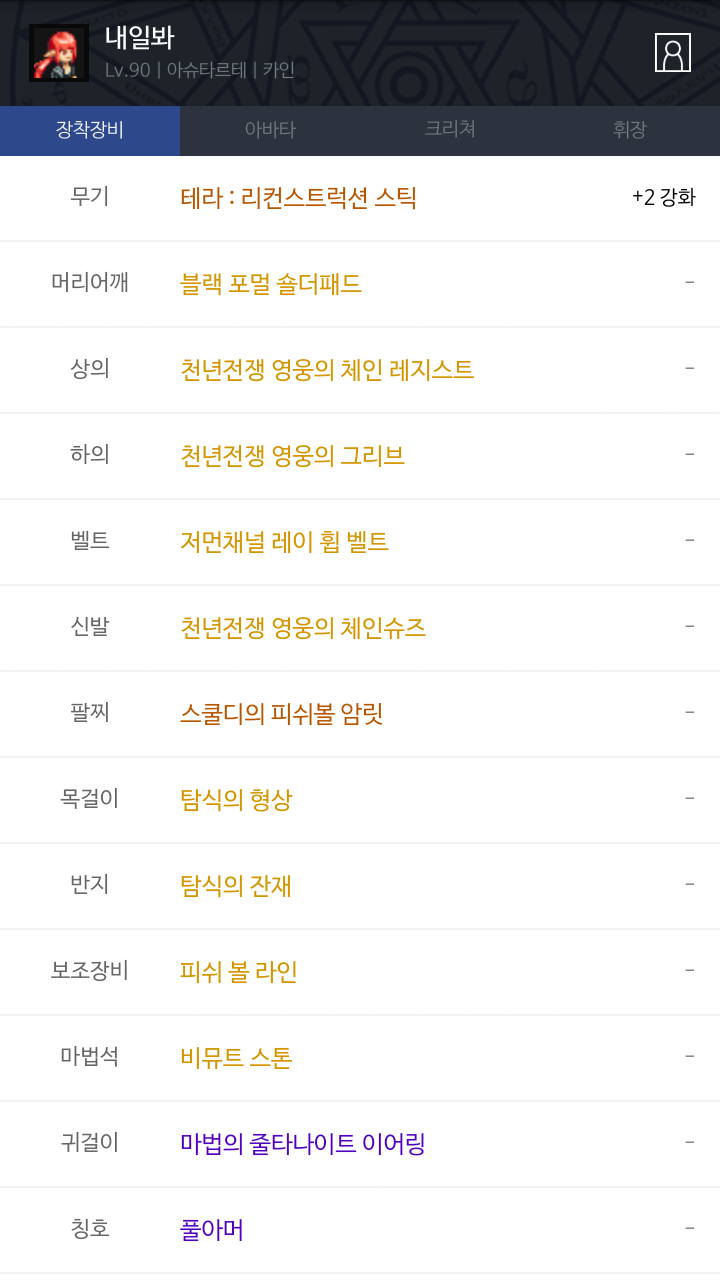This screenshot has height=1280, width=720.
Task: Open the character profile icon
Action: 672,52
